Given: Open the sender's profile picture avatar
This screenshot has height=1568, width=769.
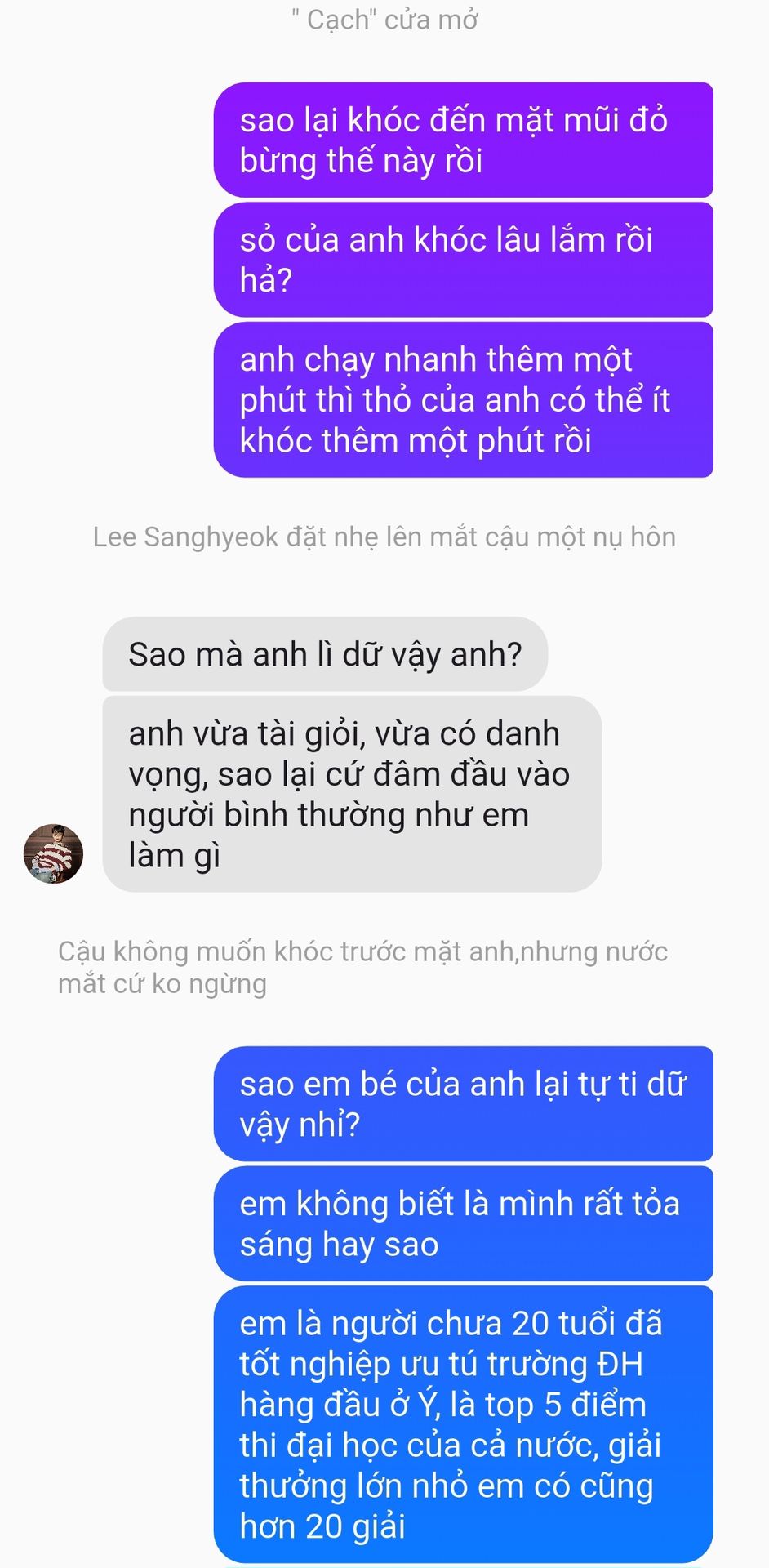Looking at the screenshot, I should [53, 853].
